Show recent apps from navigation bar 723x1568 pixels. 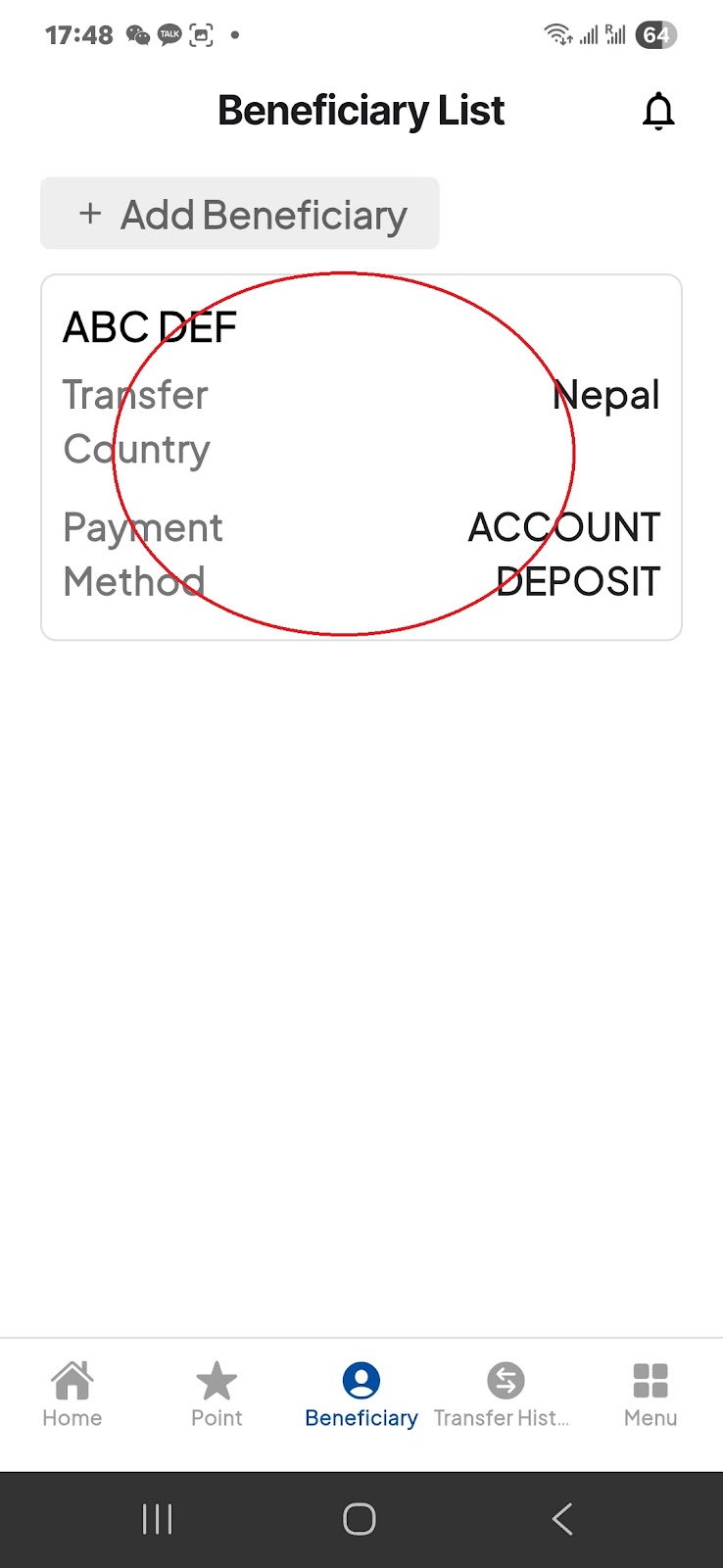click(157, 1519)
